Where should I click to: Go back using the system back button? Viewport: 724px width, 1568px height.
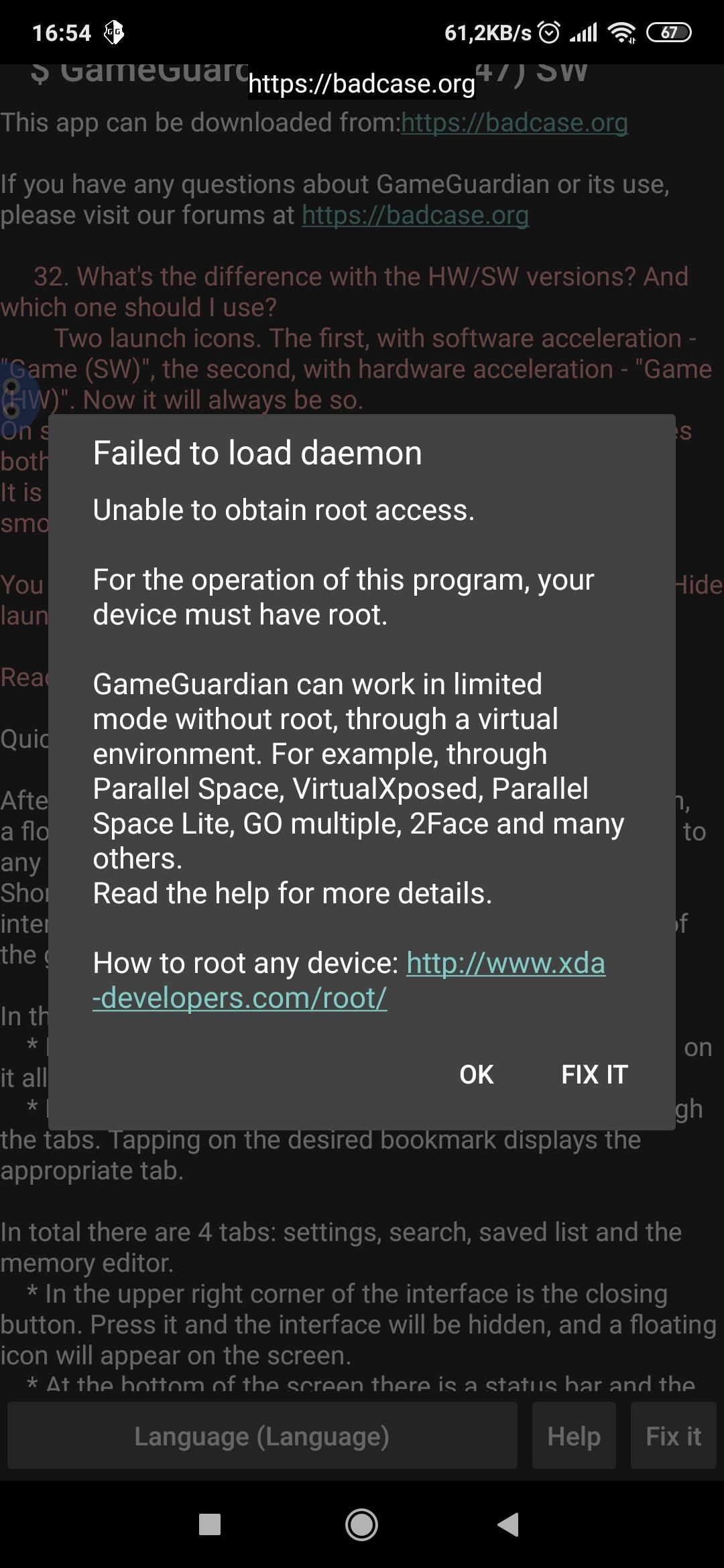(509, 1524)
